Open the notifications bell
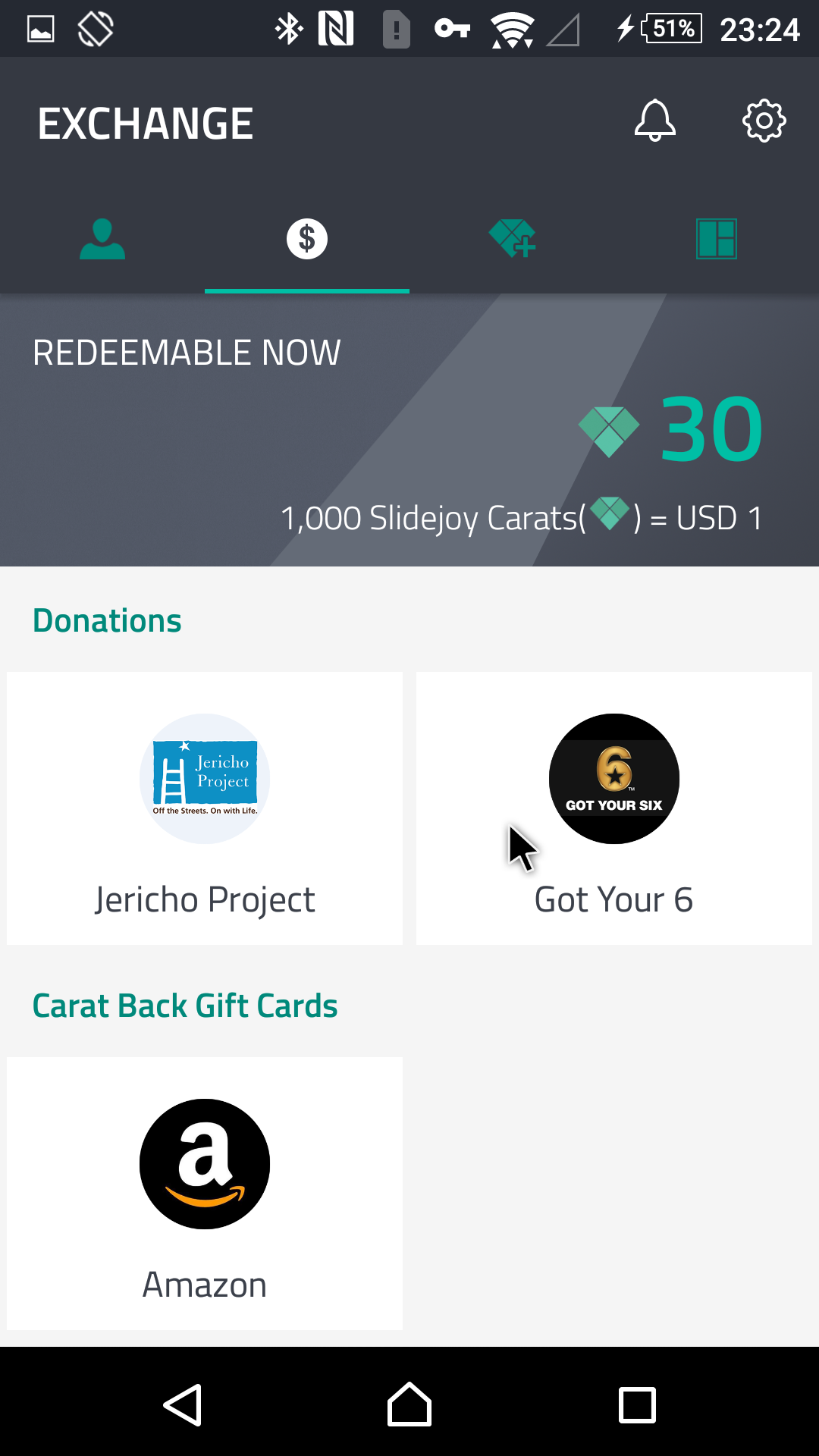Image resolution: width=819 pixels, height=1456 pixels. pyautogui.click(x=655, y=121)
